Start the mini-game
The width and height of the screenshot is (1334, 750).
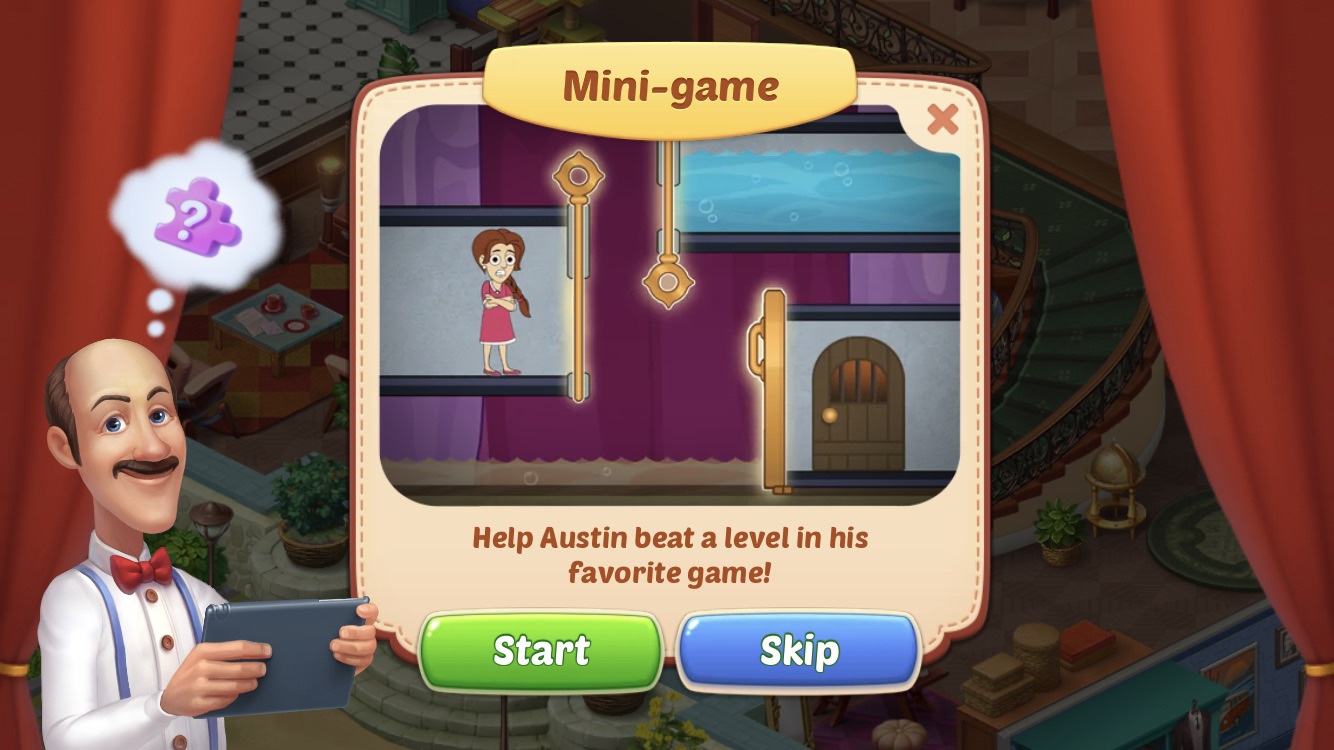[x=540, y=651]
